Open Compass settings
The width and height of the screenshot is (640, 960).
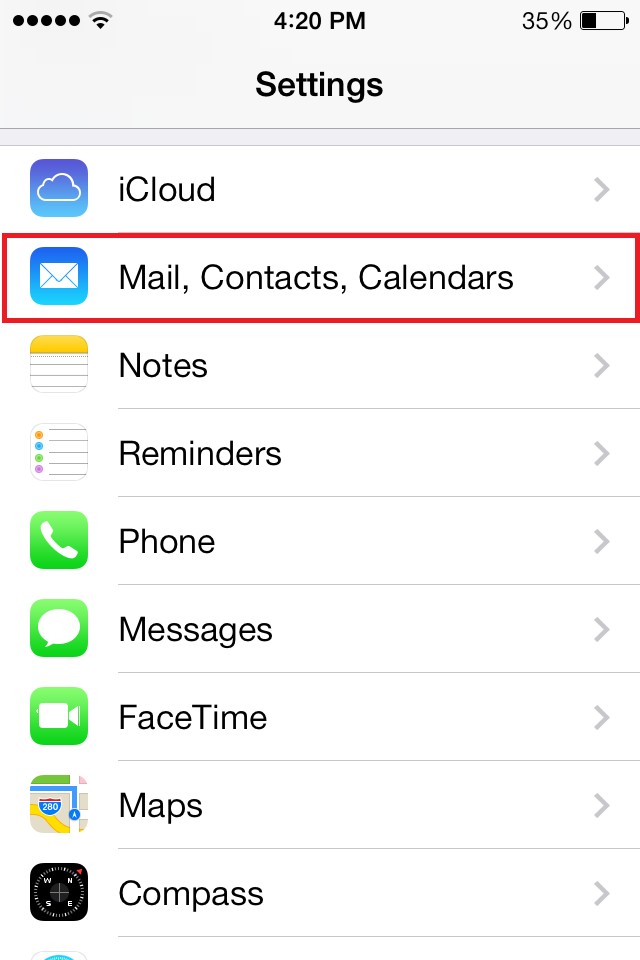pos(320,893)
